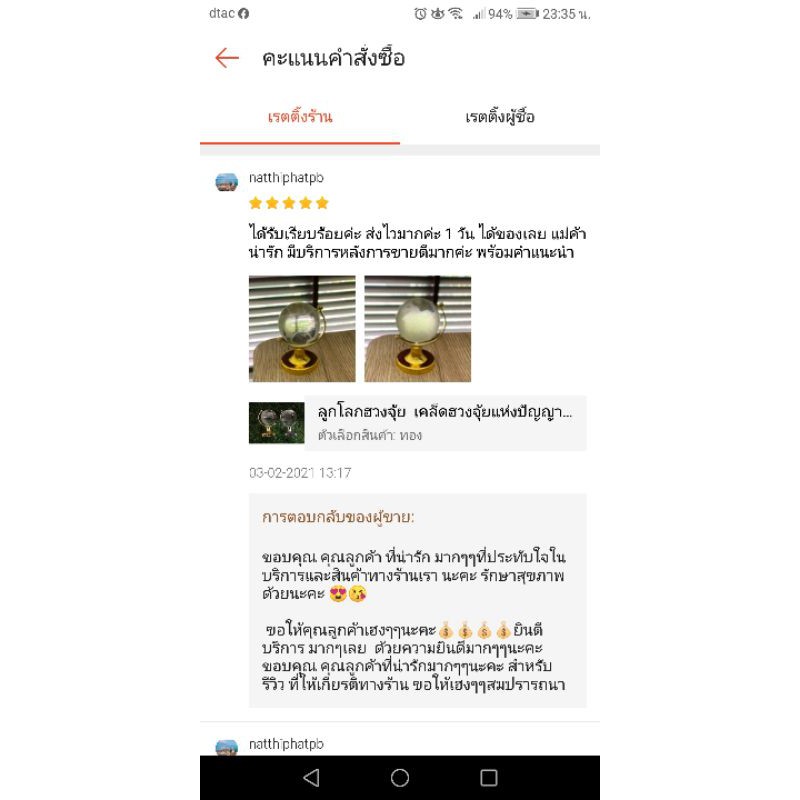Open recent apps from the navigation bar
The width and height of the screenshot is (800, 800).
click(x=489, y=777)
